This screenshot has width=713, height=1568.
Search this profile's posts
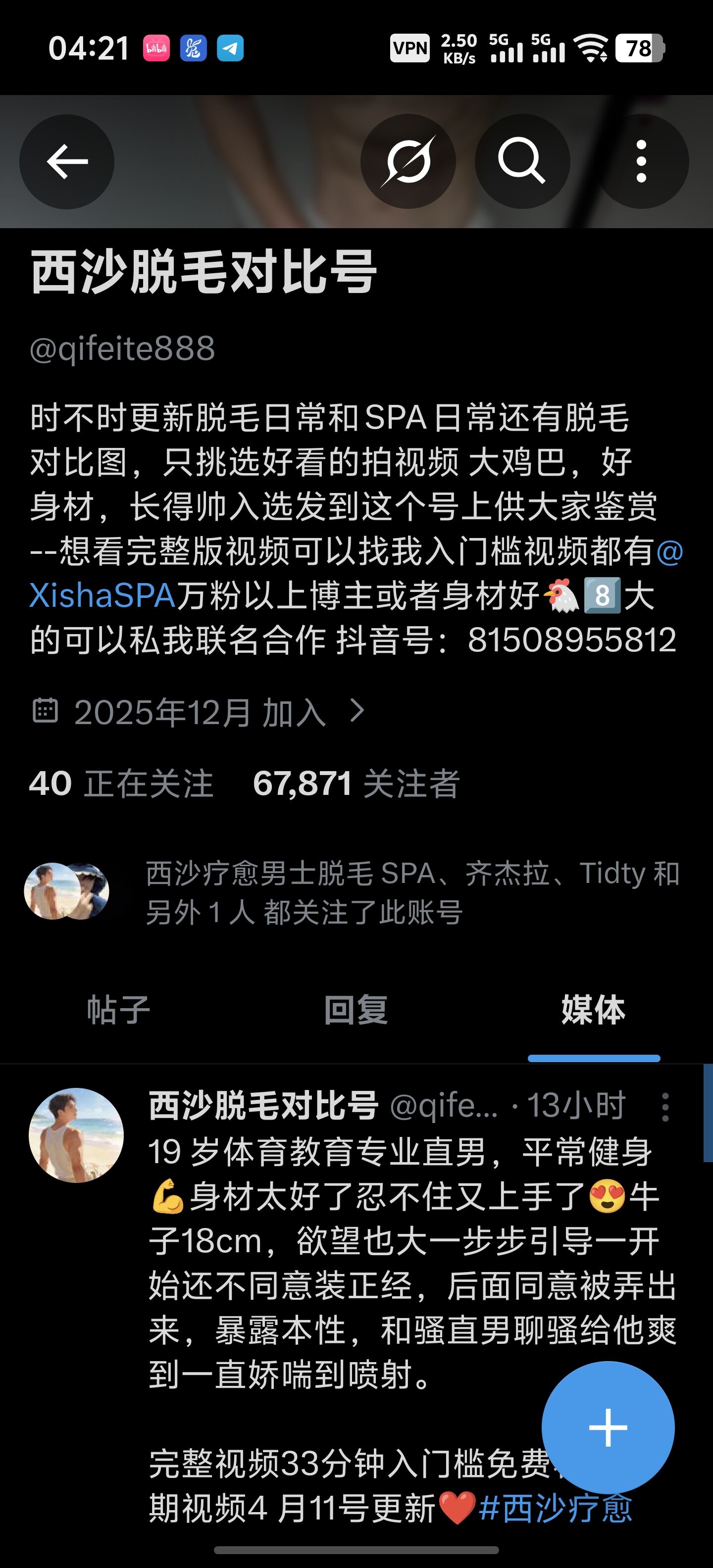coord(522,162)
